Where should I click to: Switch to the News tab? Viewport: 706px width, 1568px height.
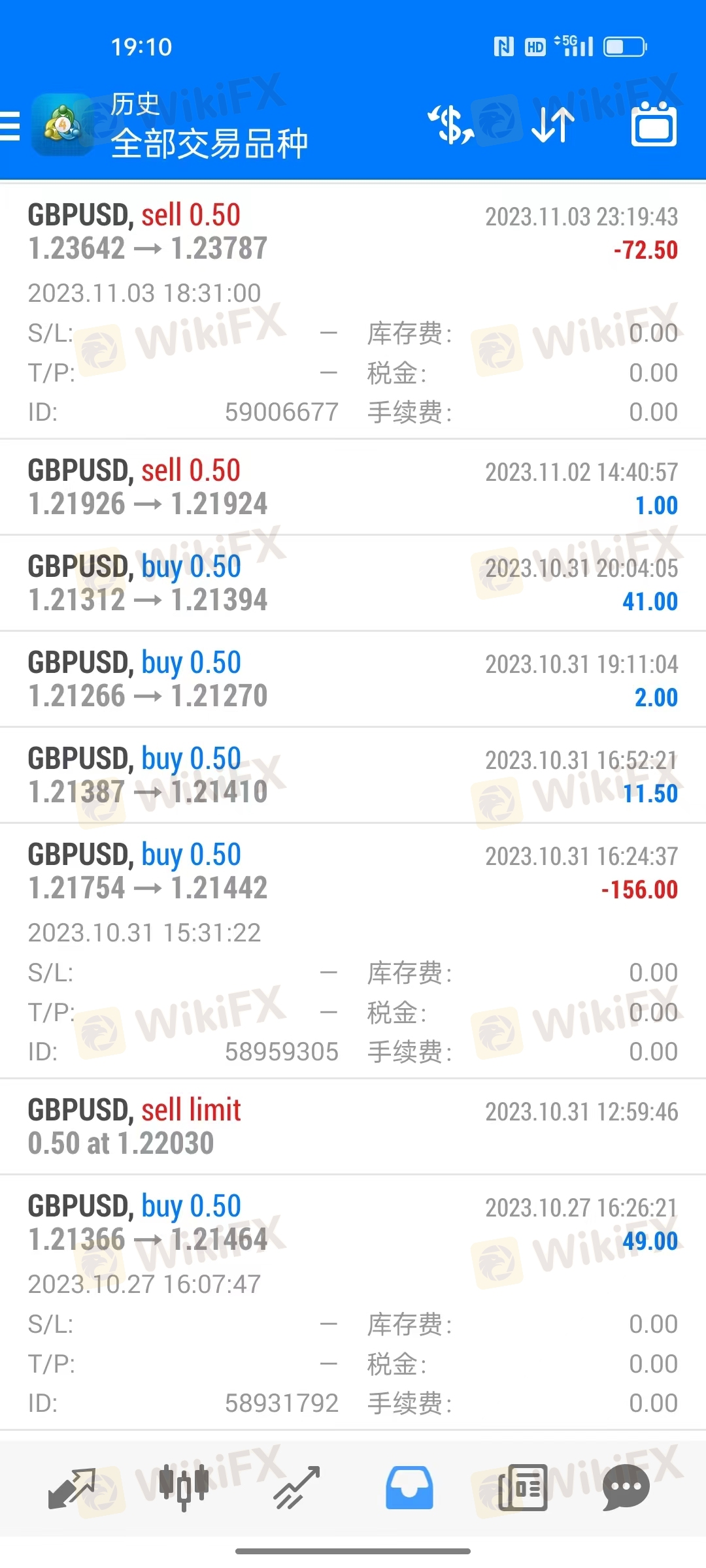pos(523,1488)
